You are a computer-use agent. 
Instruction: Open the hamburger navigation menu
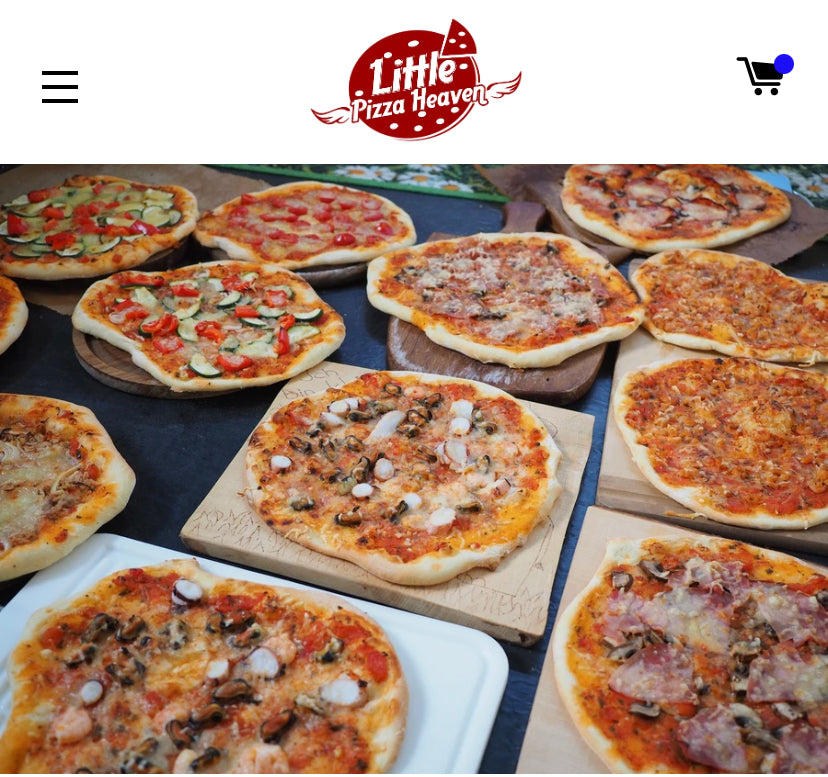tap(60, 87)
